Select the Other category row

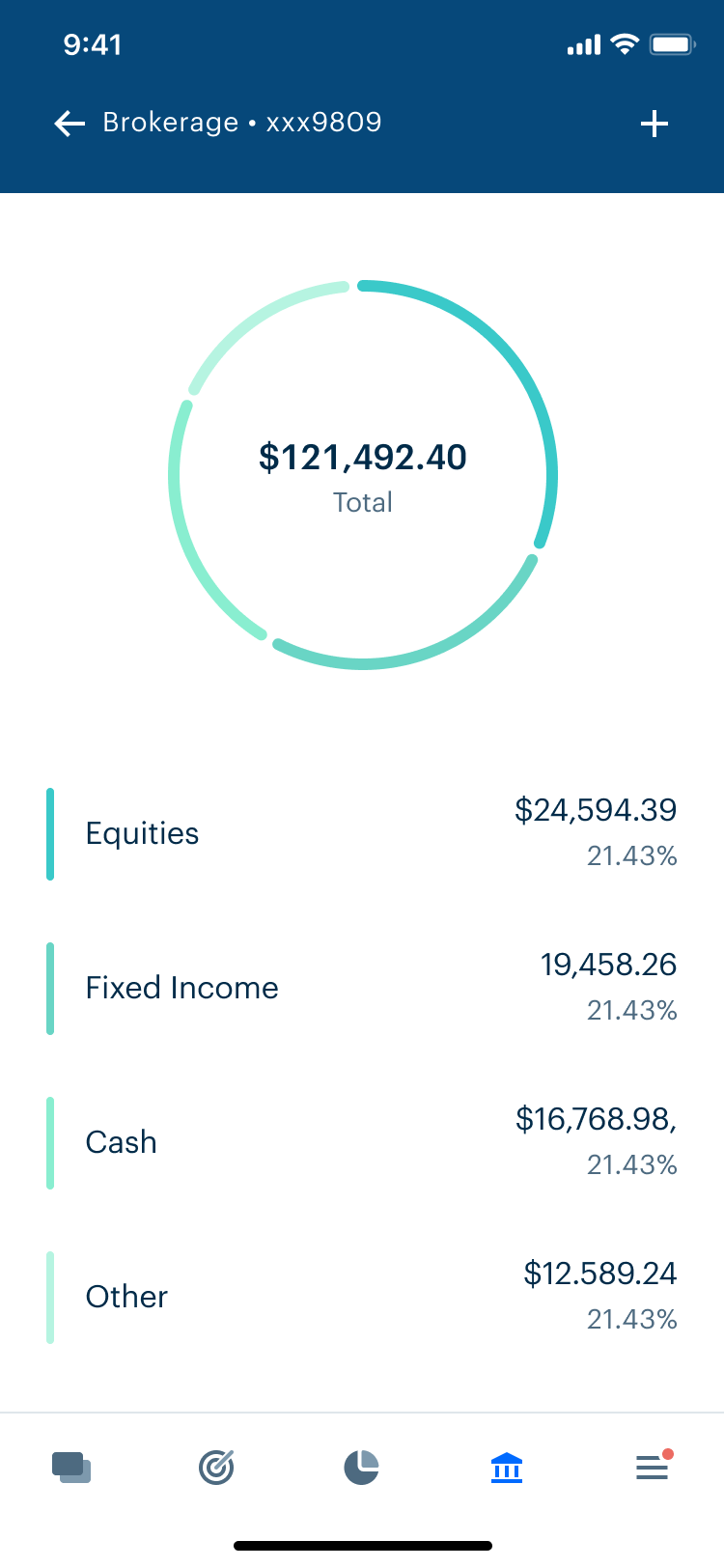[x=362, y=1297]
